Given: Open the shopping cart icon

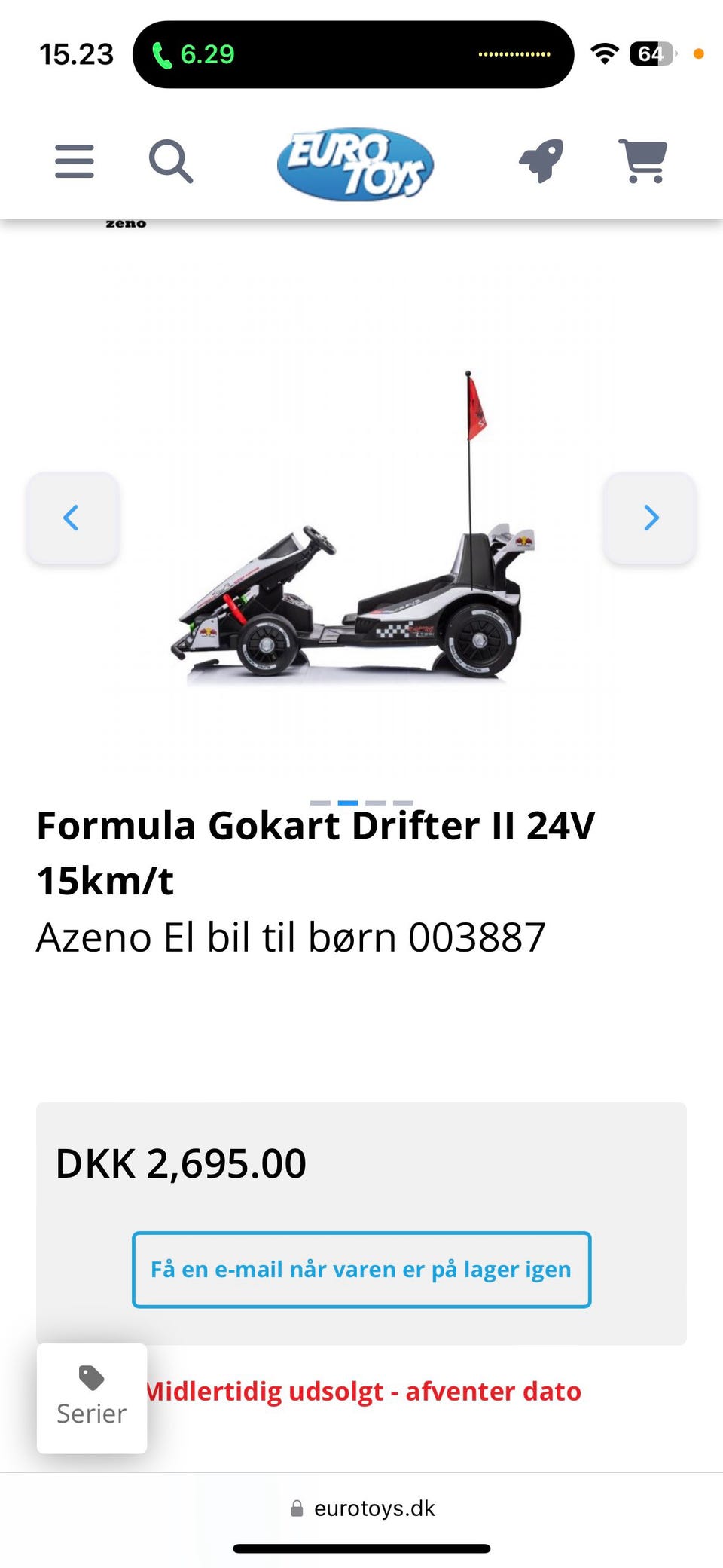Looking at the screenshot, I should pos(642,160).
